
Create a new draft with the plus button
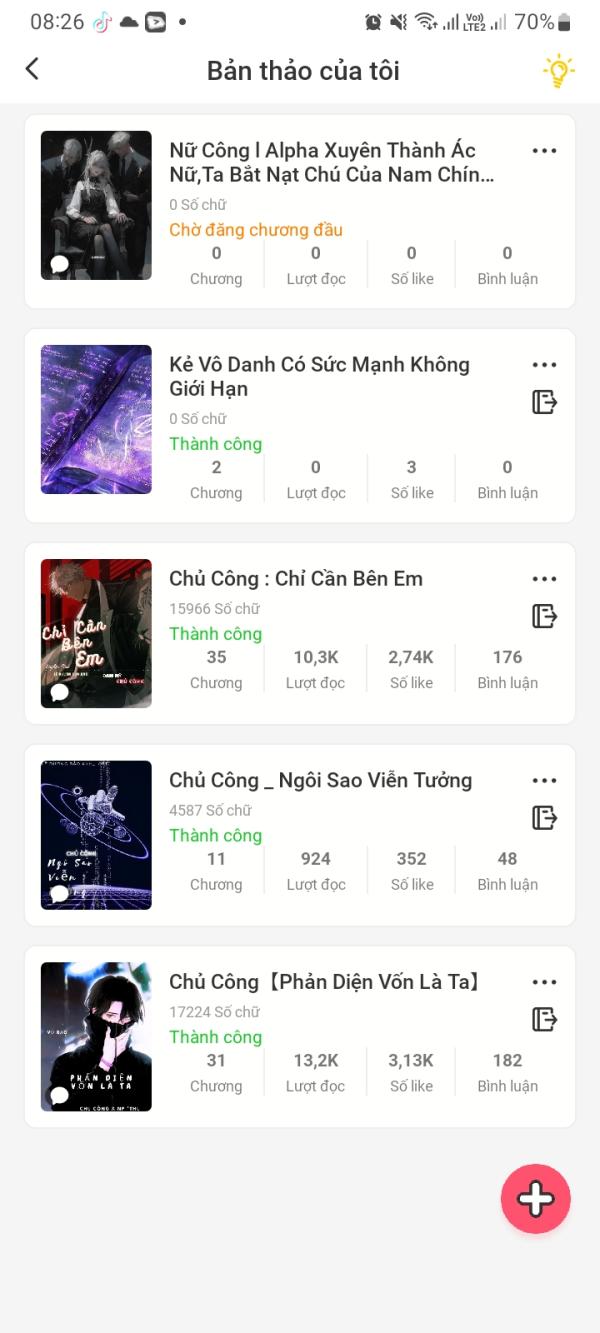tap(535, 1199)
